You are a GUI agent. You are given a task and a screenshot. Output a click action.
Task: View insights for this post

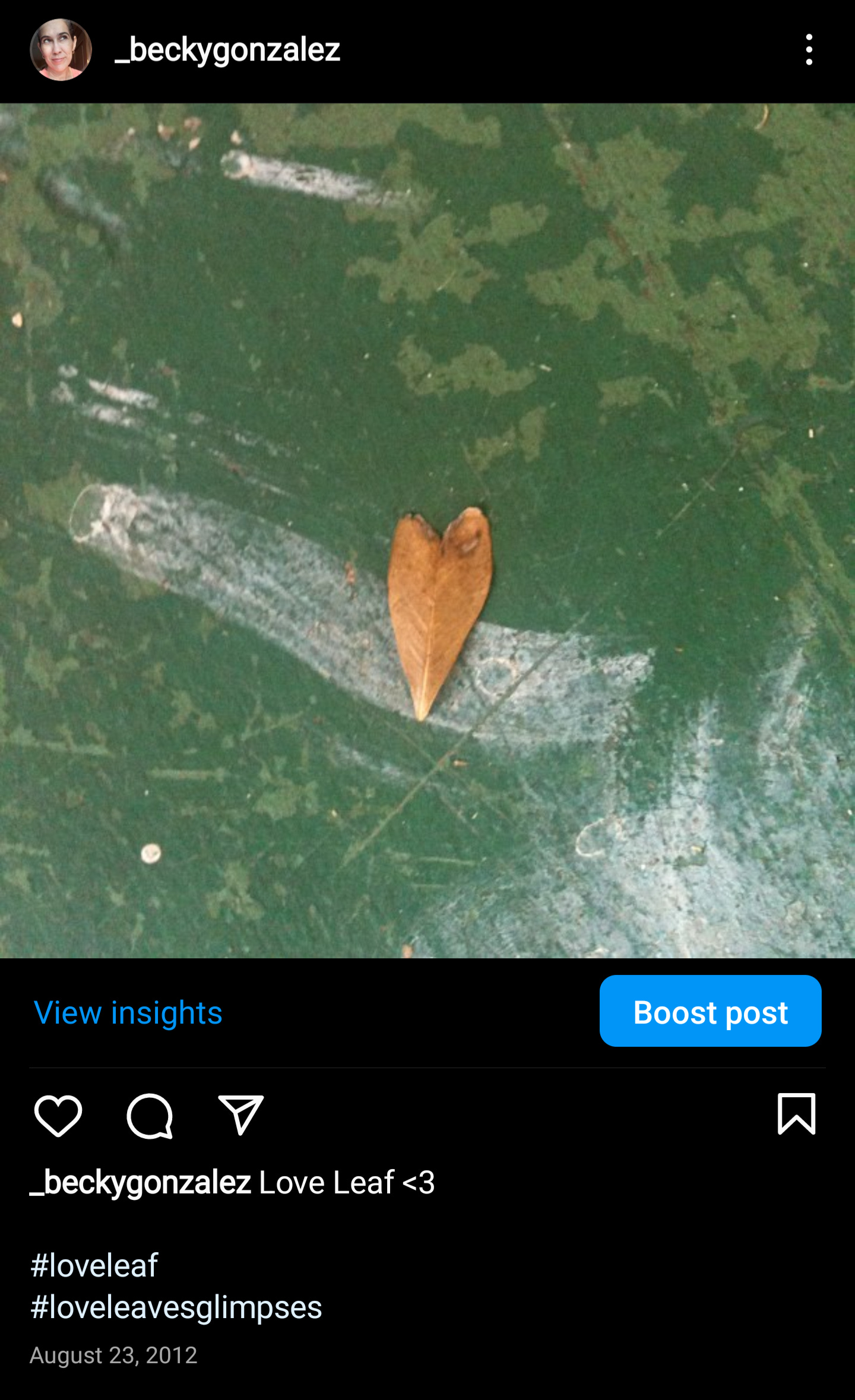(x=128, y=1012)
